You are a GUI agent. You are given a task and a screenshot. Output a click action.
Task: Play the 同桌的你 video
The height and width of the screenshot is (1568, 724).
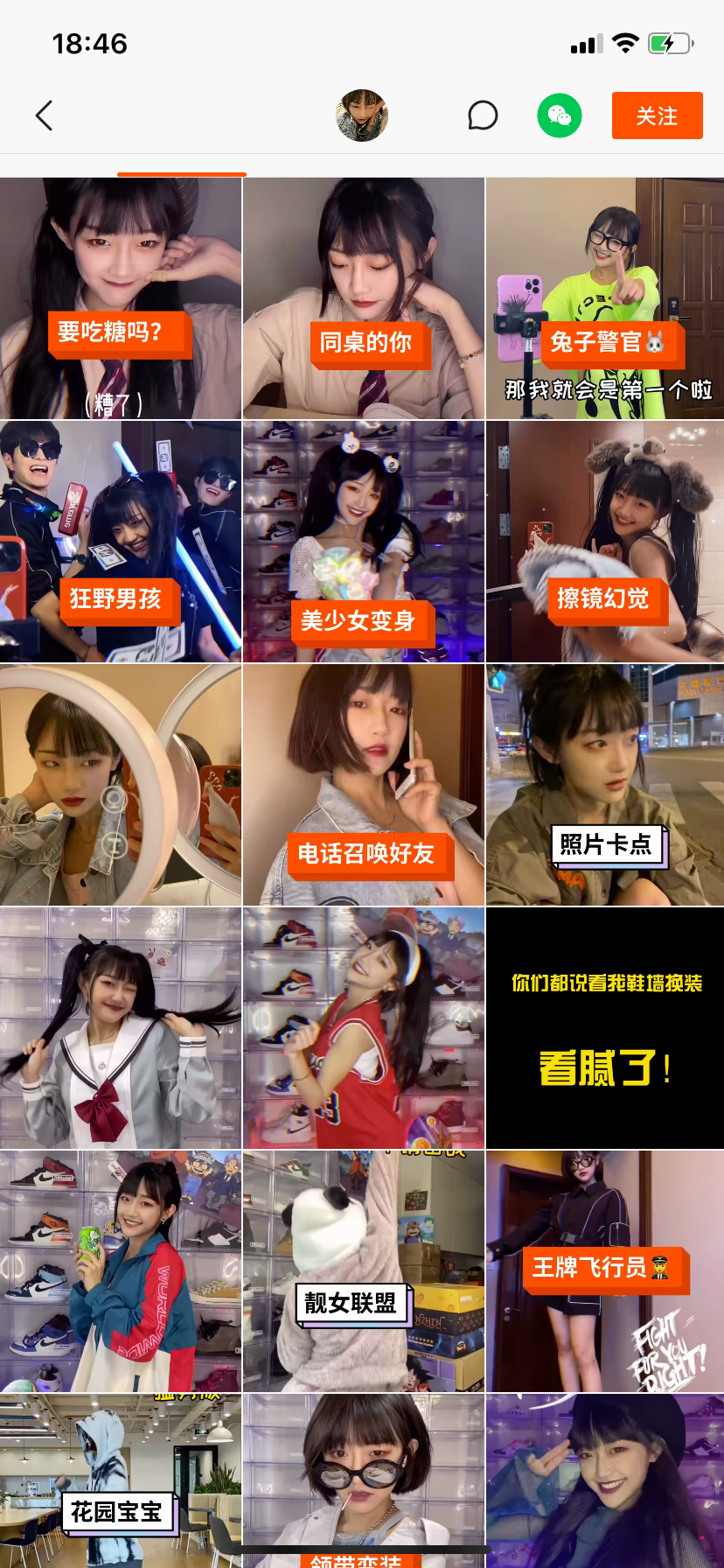click(x=363, y=298)
